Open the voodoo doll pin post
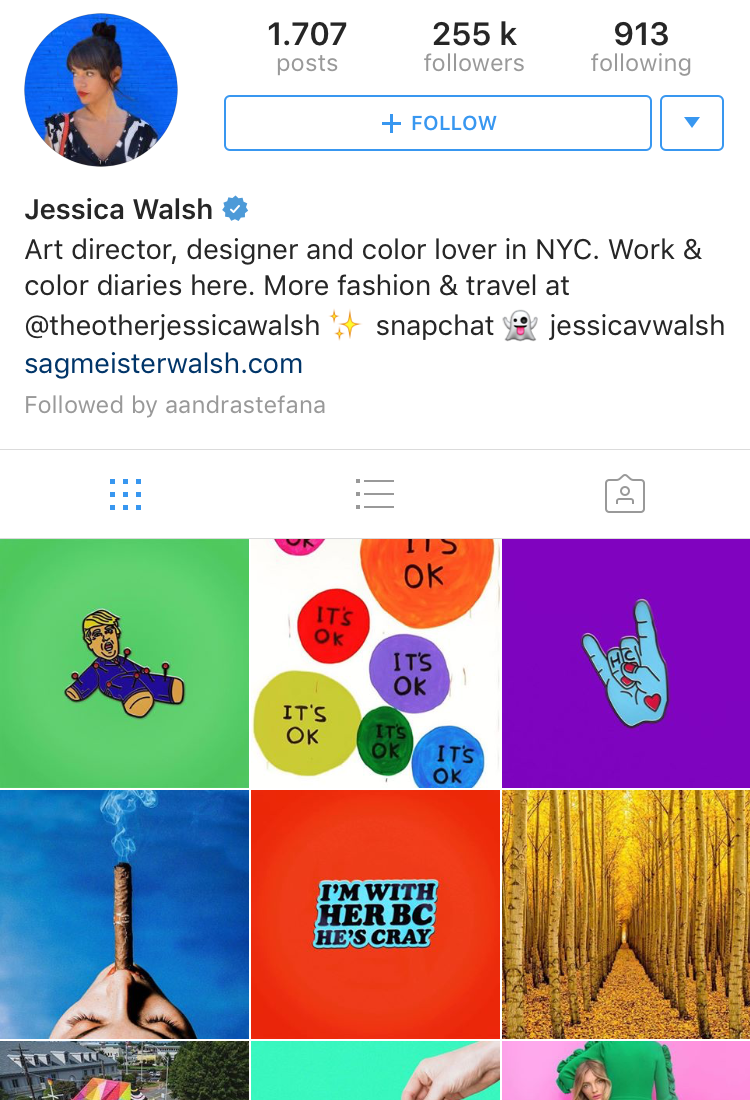 coord(124,663)
